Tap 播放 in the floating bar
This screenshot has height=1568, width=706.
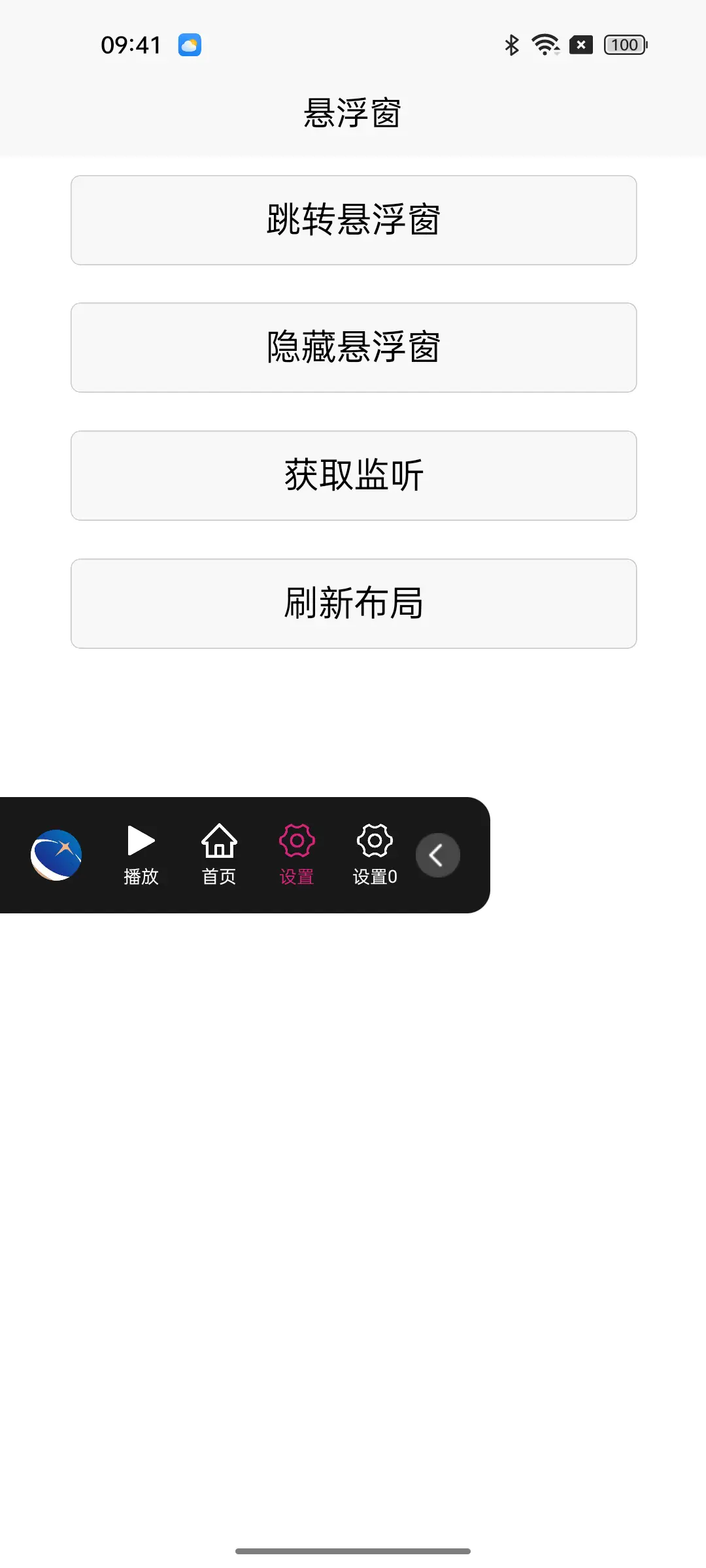click(x=141, y=855)
